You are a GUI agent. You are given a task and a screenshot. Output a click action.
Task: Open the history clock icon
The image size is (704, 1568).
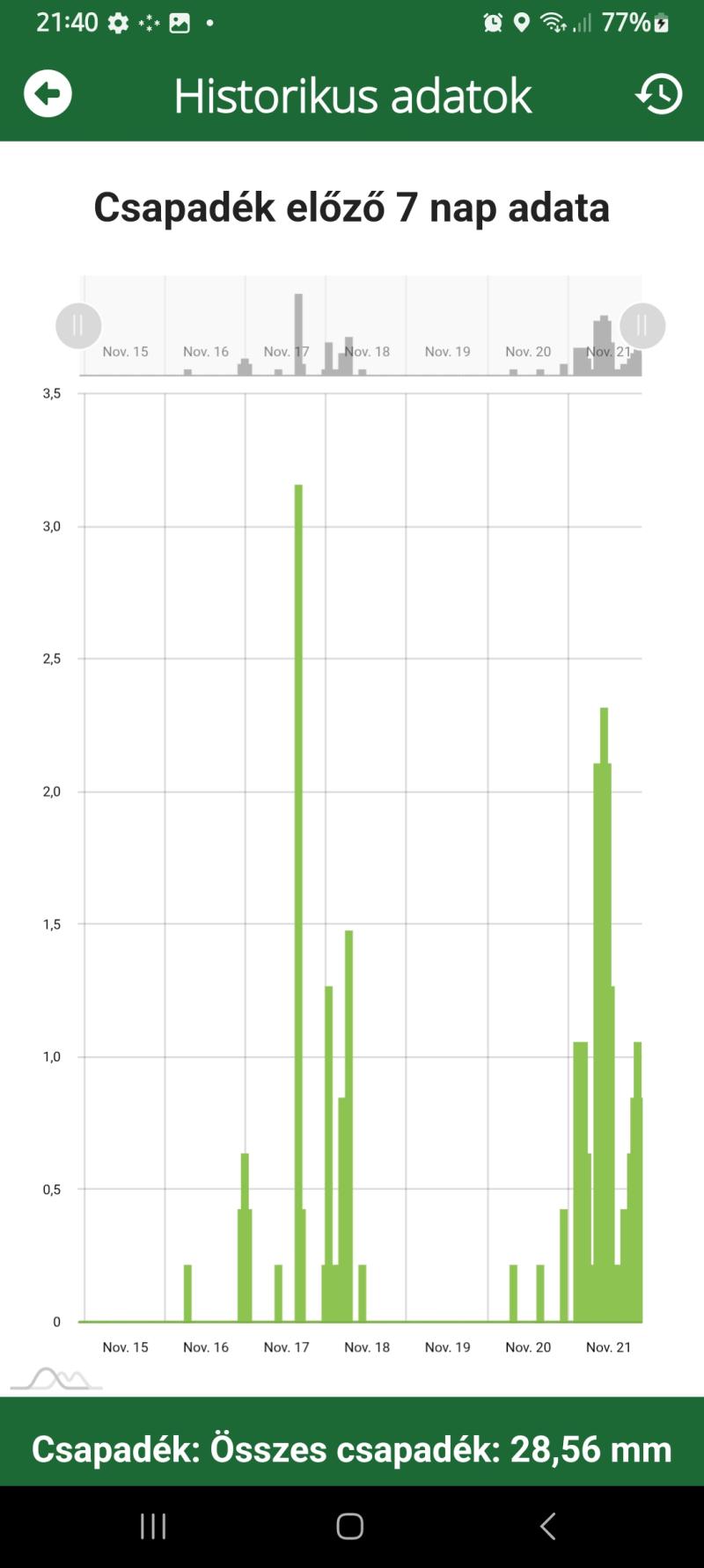[x=658, y=93]
